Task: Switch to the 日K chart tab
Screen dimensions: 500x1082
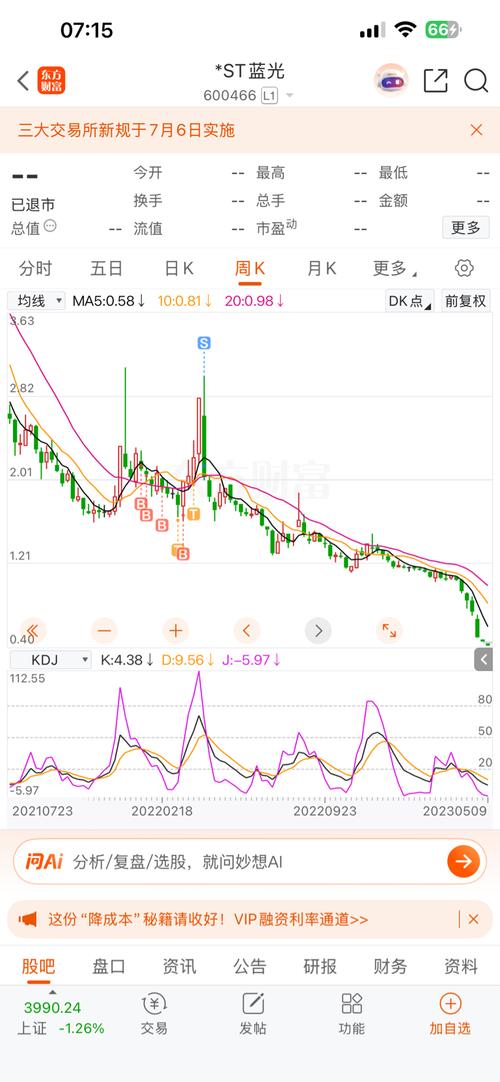Action: click(178, 268)
